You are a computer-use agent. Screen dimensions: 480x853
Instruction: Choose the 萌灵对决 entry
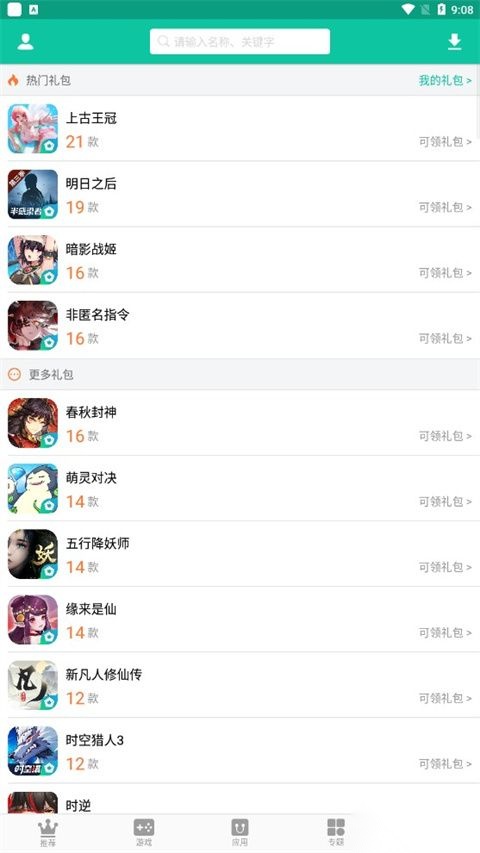(x=240, y=489)
